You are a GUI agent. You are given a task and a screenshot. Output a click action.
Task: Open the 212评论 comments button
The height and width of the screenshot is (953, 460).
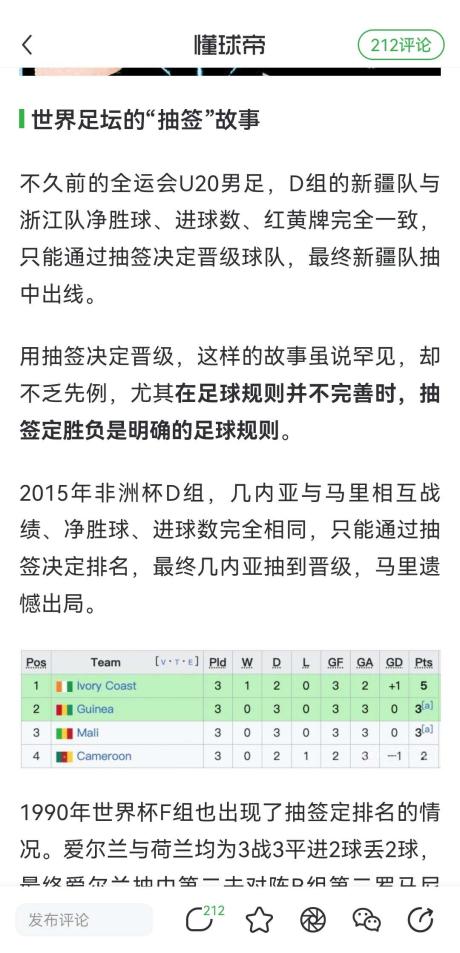[400, 45]
